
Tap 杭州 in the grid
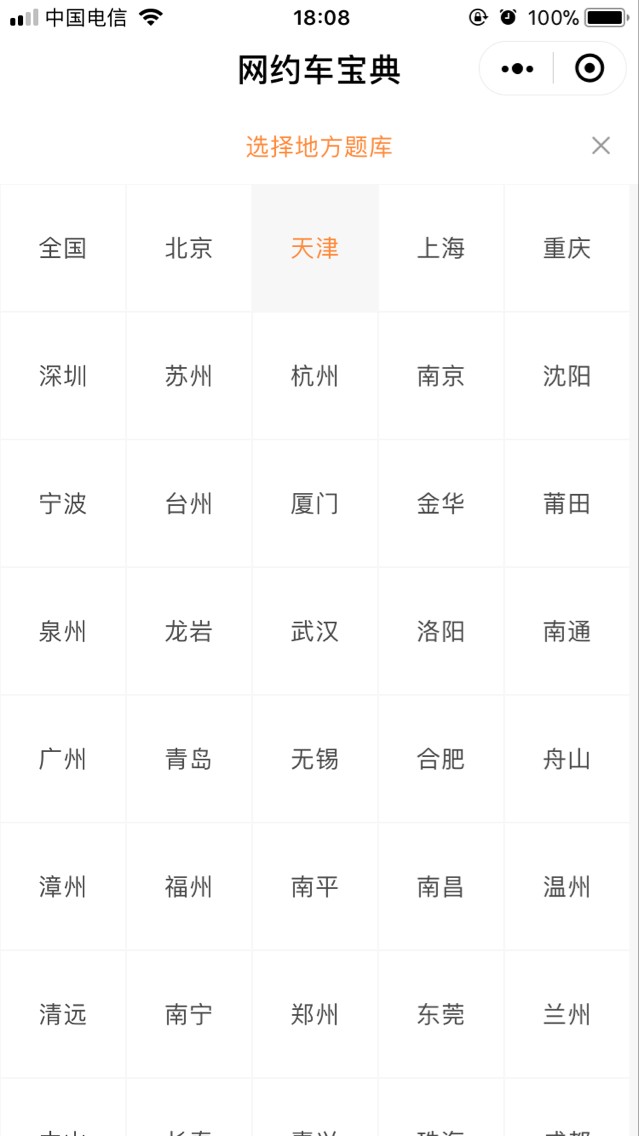(315, 376)
